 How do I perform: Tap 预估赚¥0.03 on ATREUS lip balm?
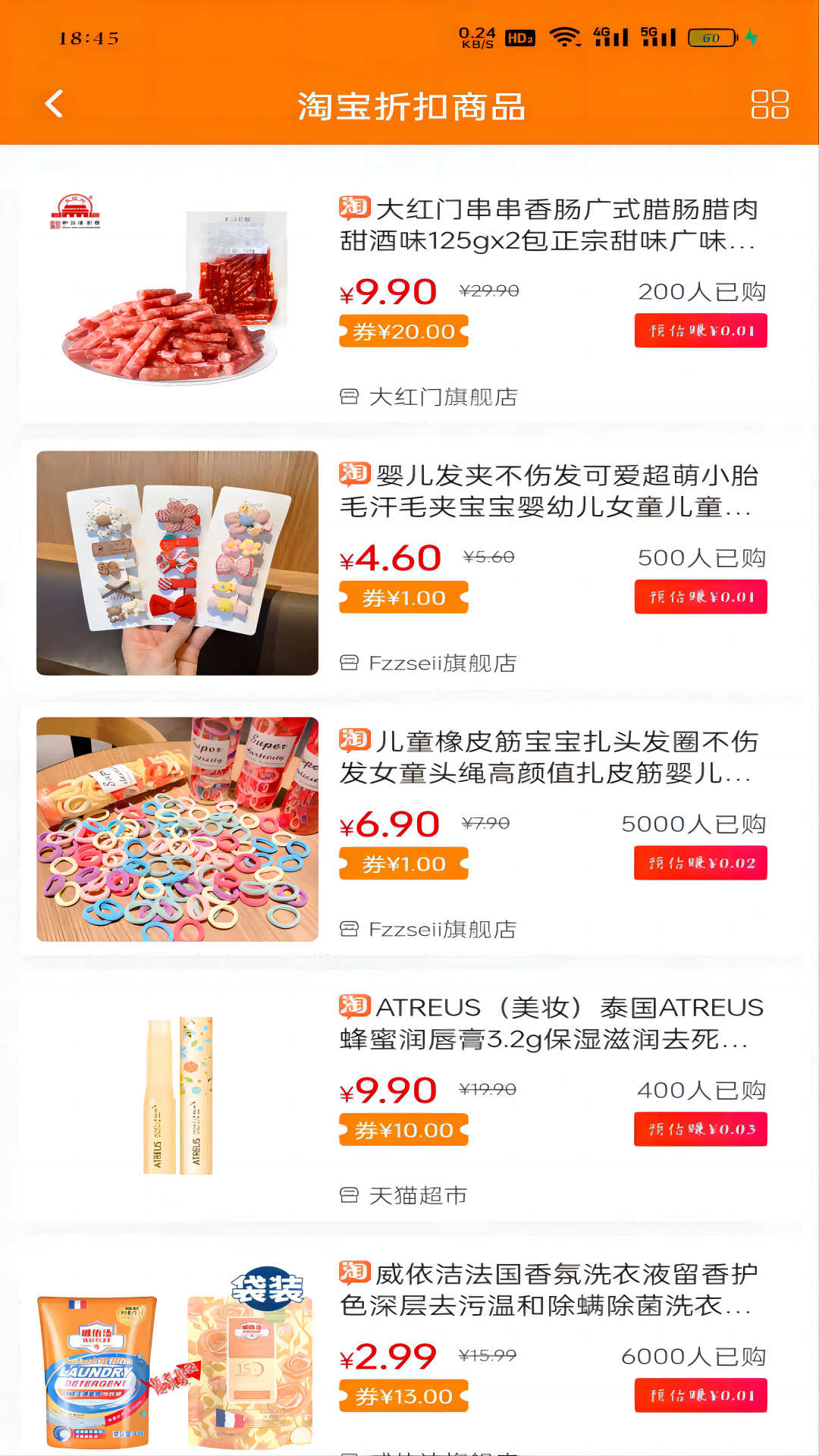click(701, 1129)
